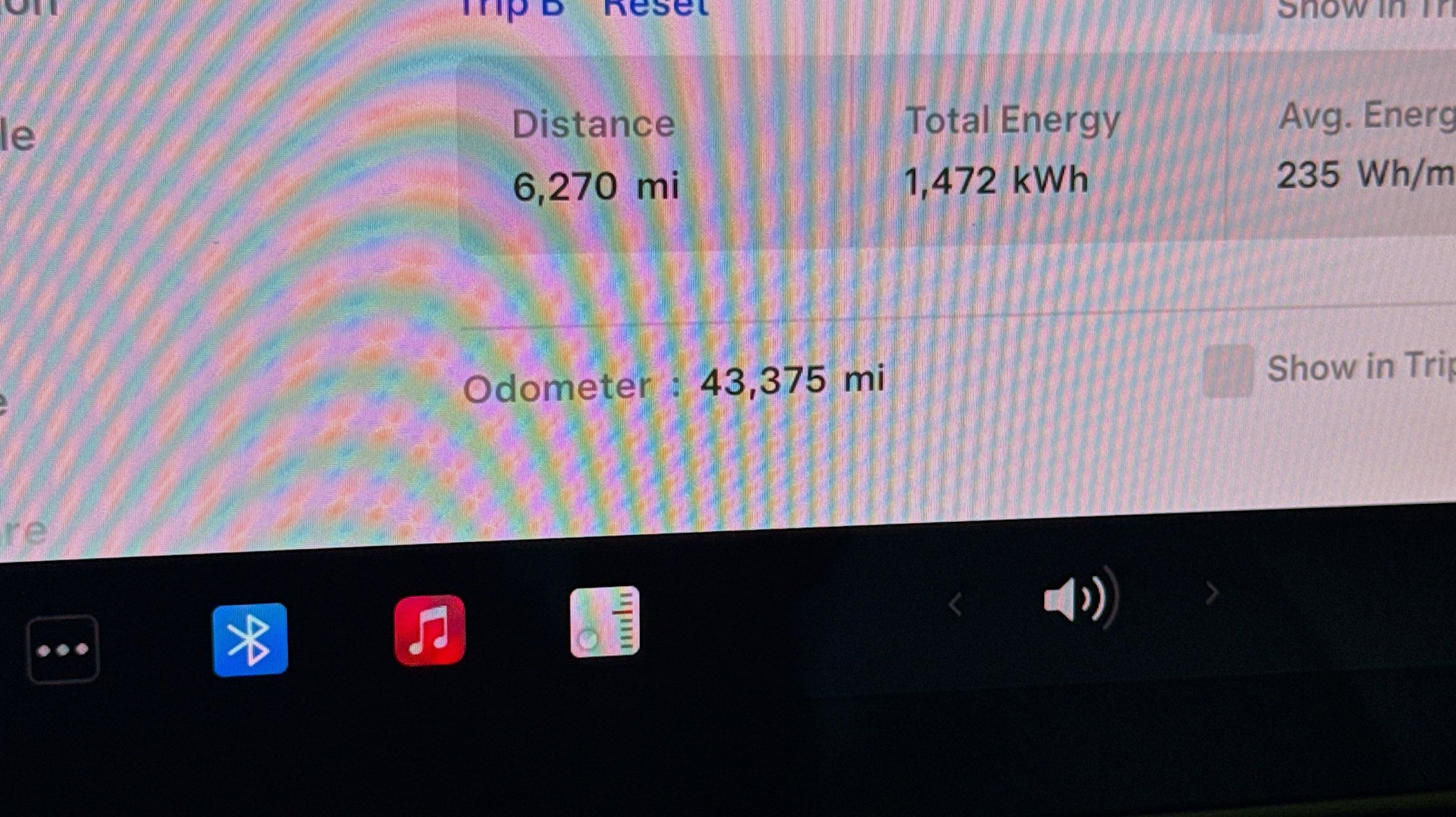The width and height of the screenshot is (1456, 817).
Task: Open the Bluetooth app
Action: tap(250, 639)
